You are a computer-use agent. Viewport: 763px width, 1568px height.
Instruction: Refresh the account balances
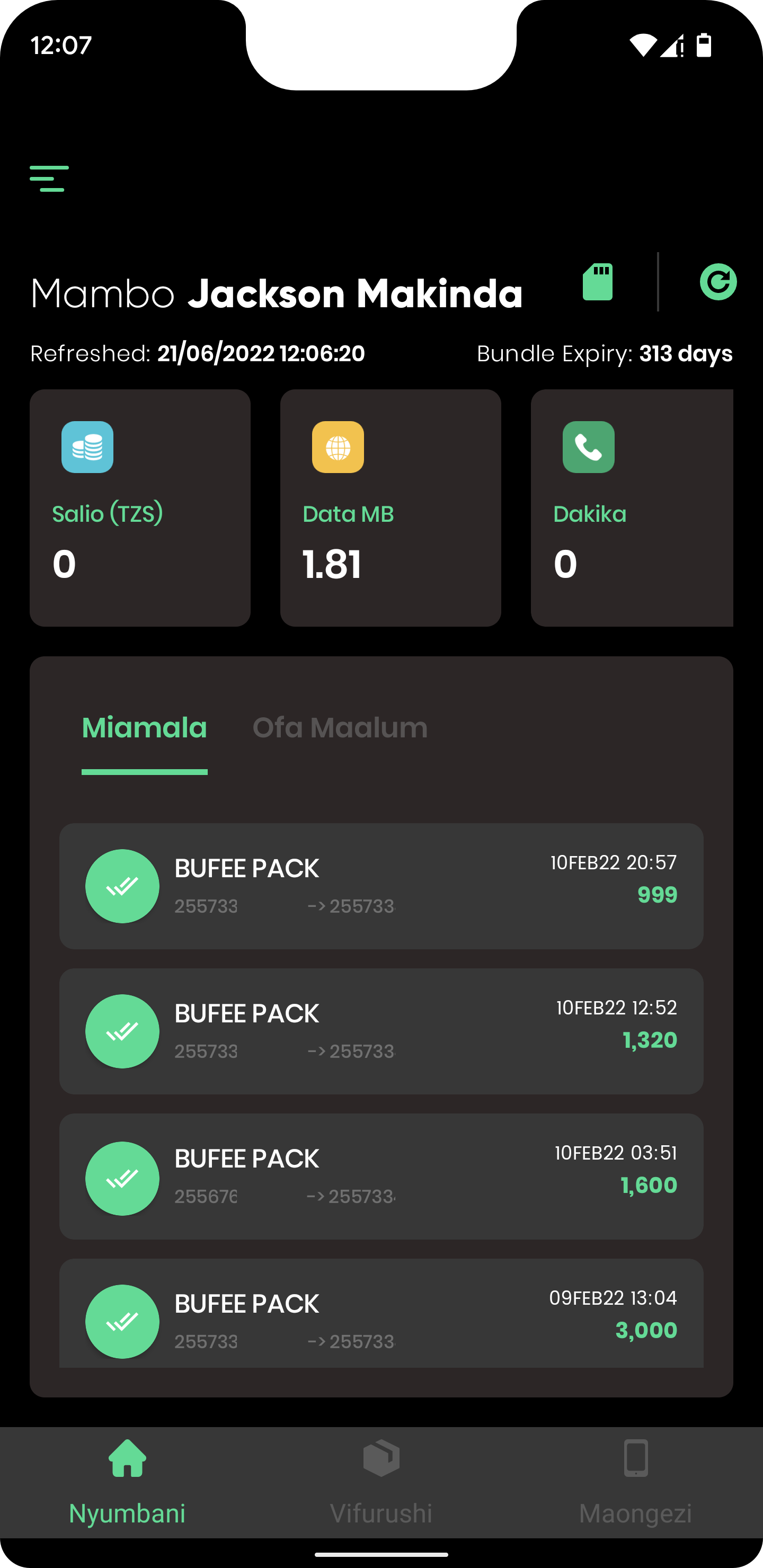(x=718, y=282)
